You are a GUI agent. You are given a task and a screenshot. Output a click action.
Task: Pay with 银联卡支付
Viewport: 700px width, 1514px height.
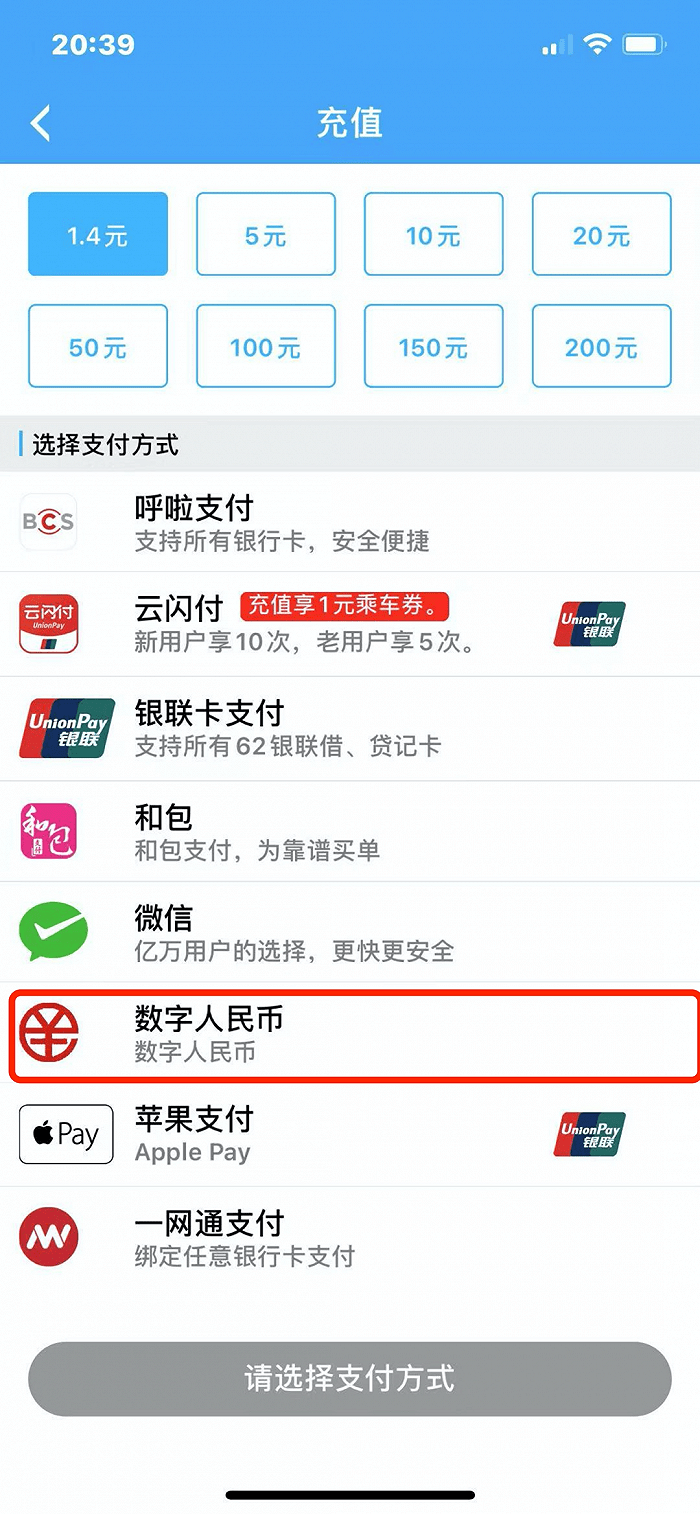click(350, 729)
